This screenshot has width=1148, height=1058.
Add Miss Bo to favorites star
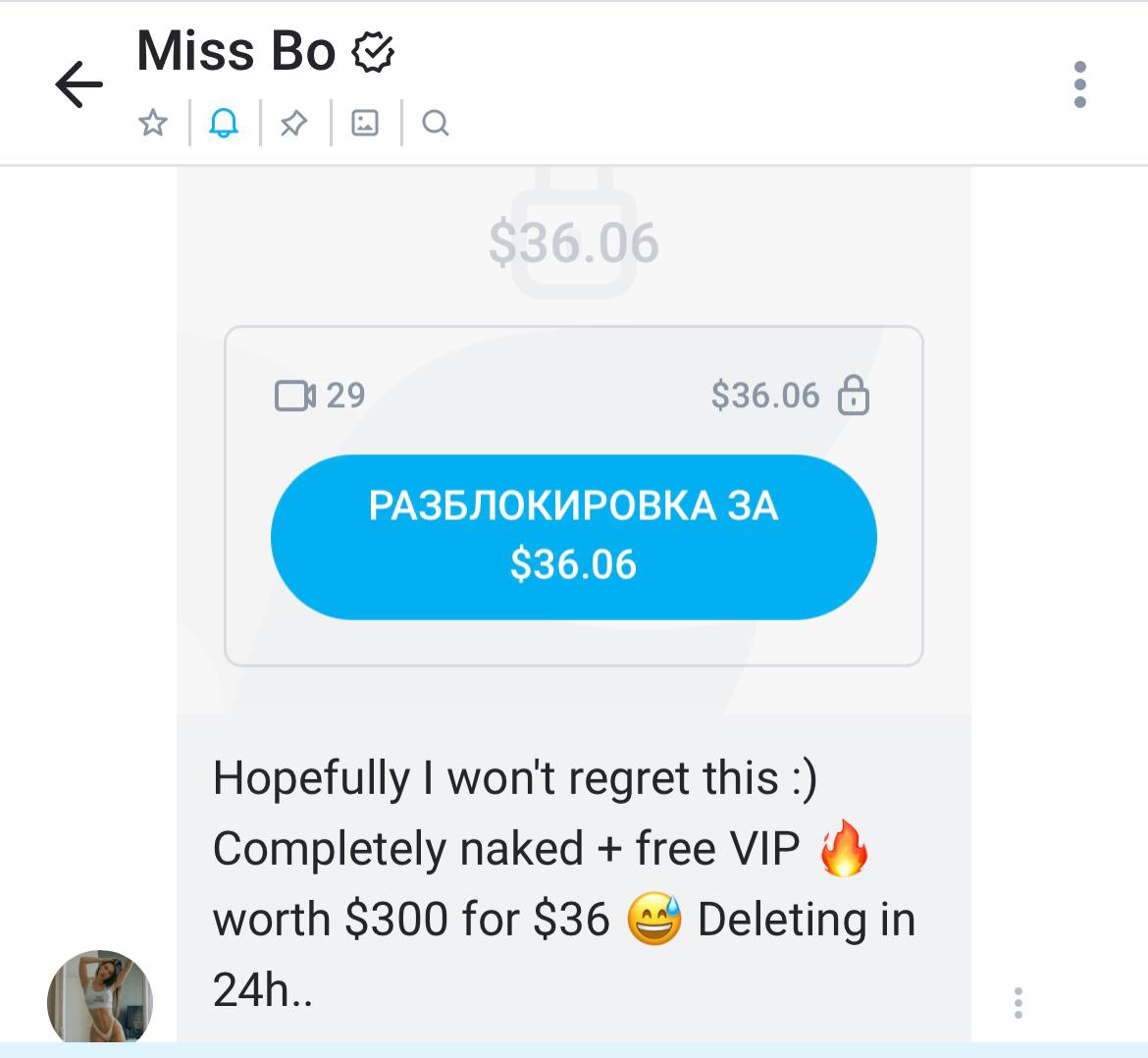point(153,124)
